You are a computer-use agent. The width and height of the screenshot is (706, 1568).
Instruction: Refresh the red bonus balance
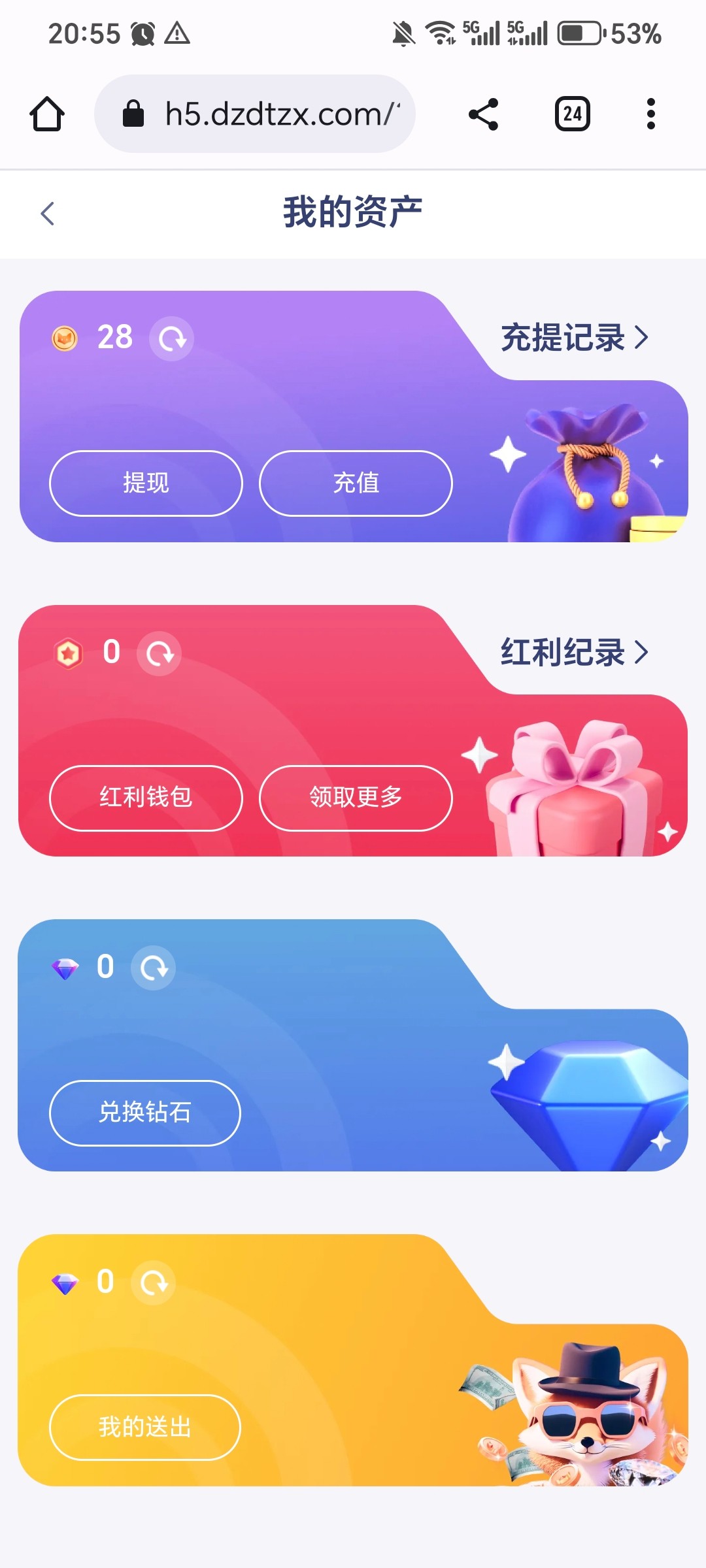[x=160, y=653]
